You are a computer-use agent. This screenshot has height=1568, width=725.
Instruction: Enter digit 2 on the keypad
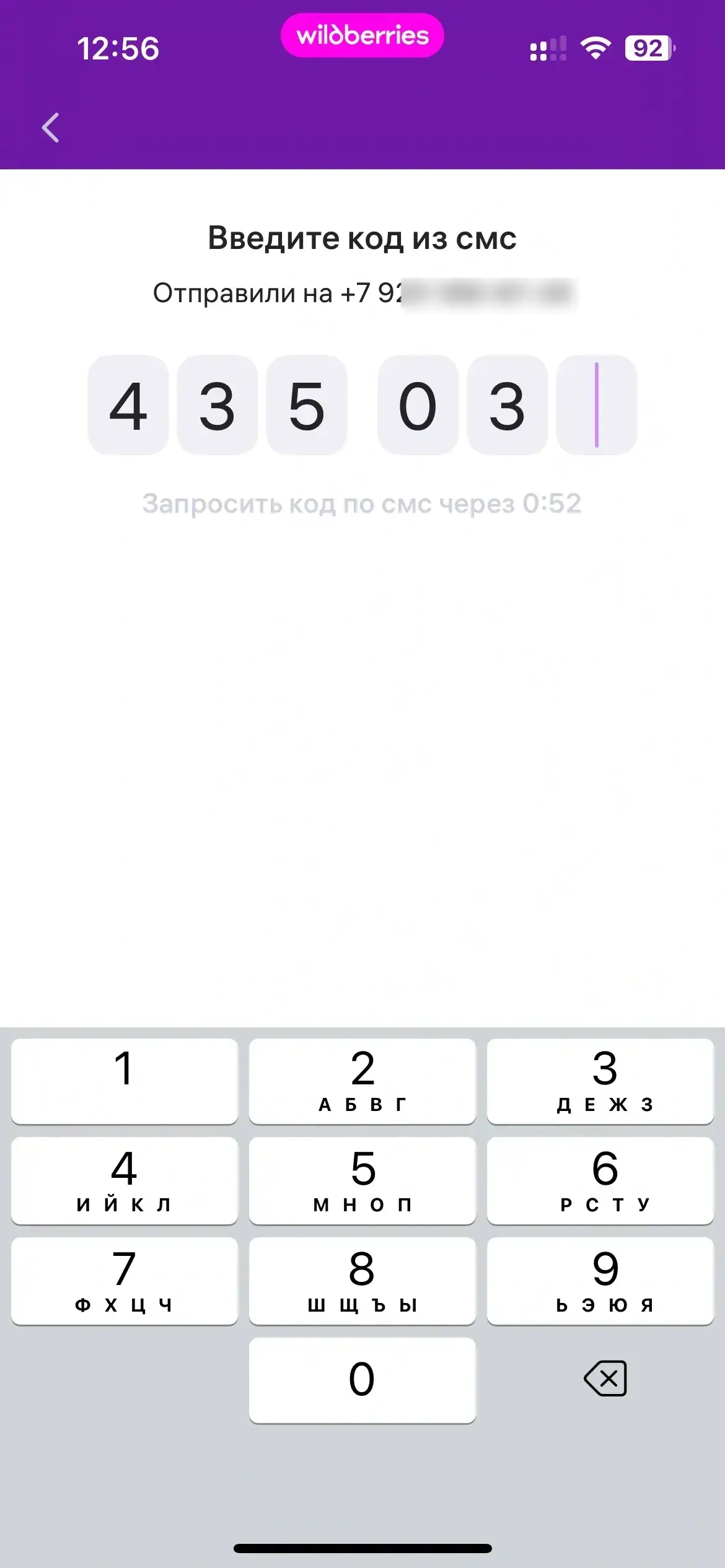362,1081
